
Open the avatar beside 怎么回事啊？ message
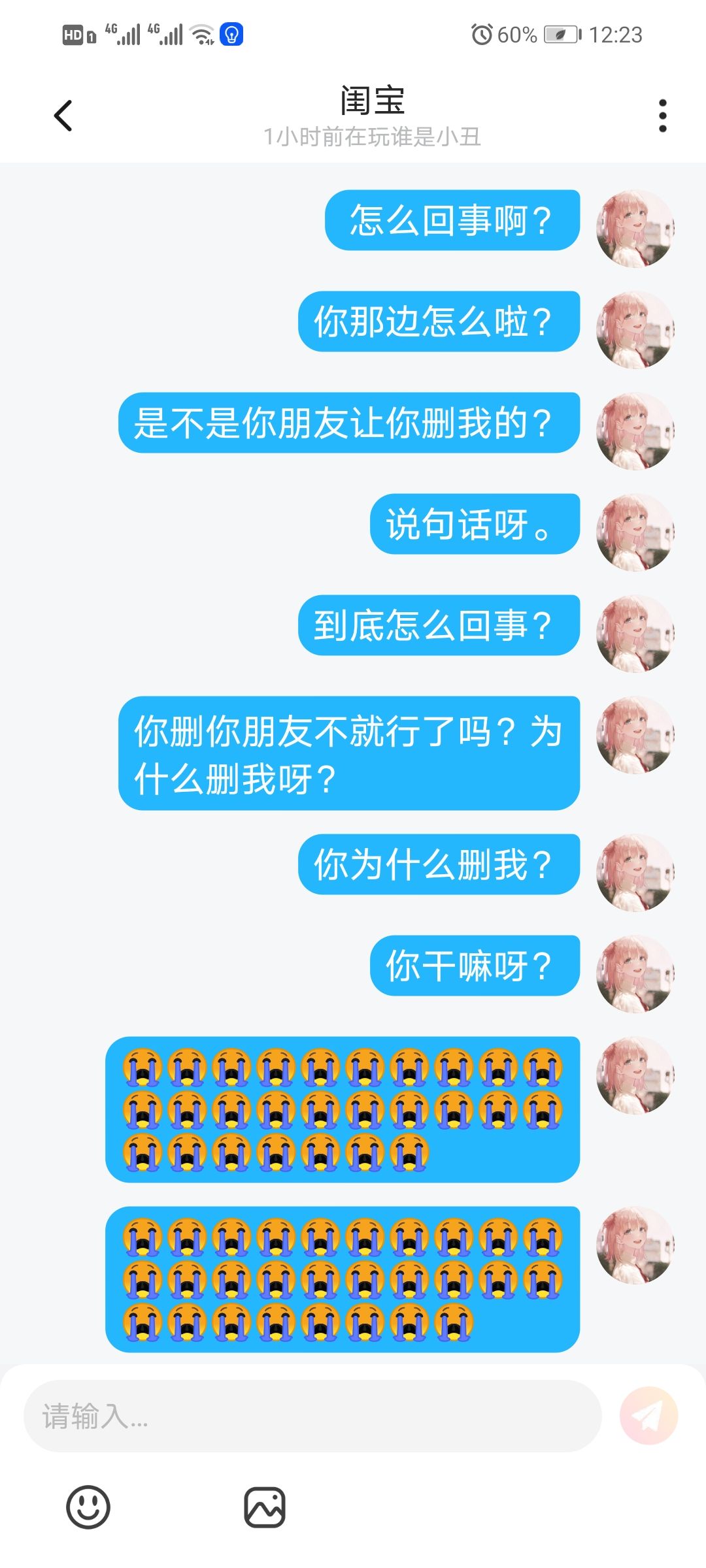tap(635, 229)
